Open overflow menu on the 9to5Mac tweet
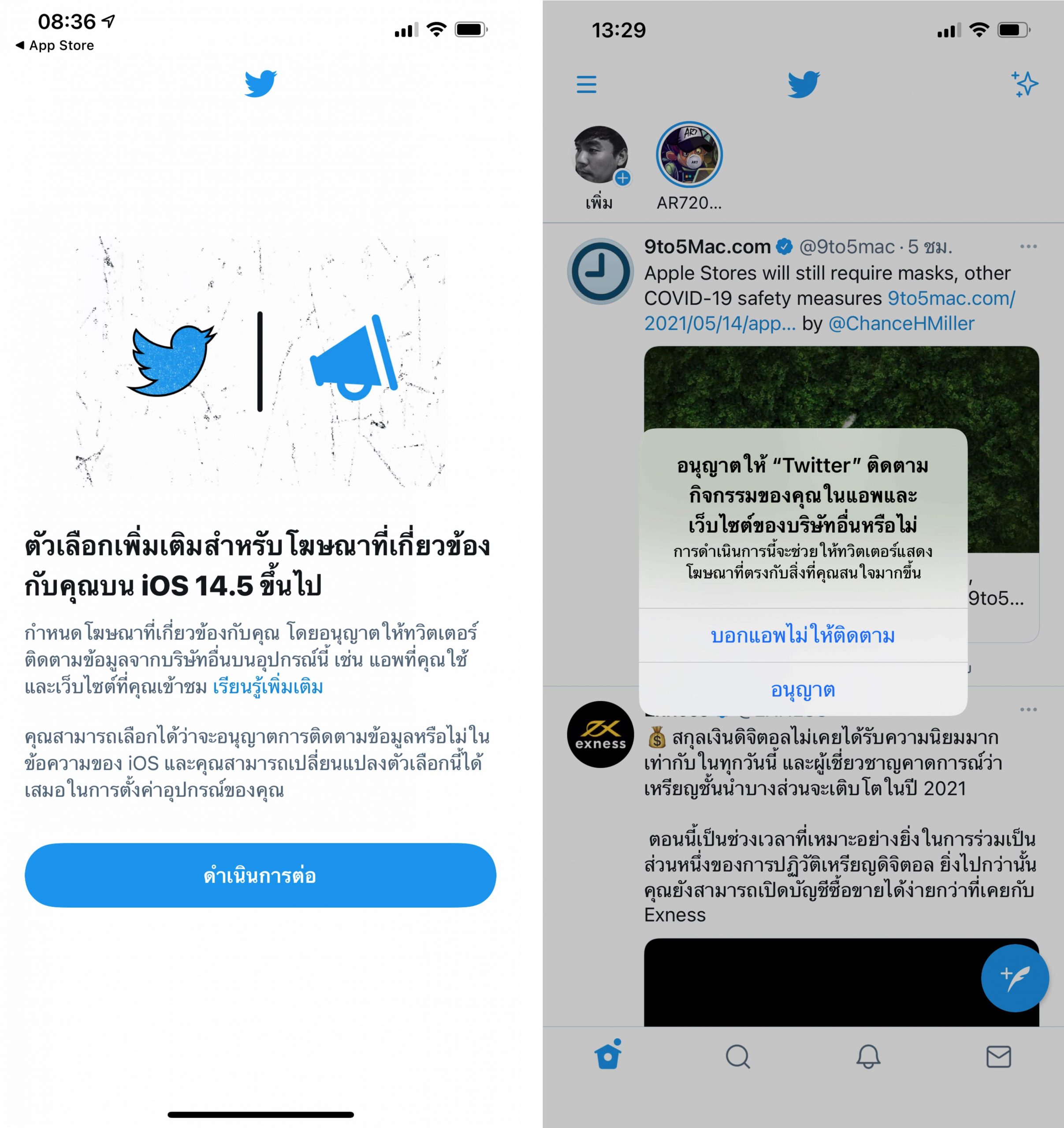 click(1028, 247)
